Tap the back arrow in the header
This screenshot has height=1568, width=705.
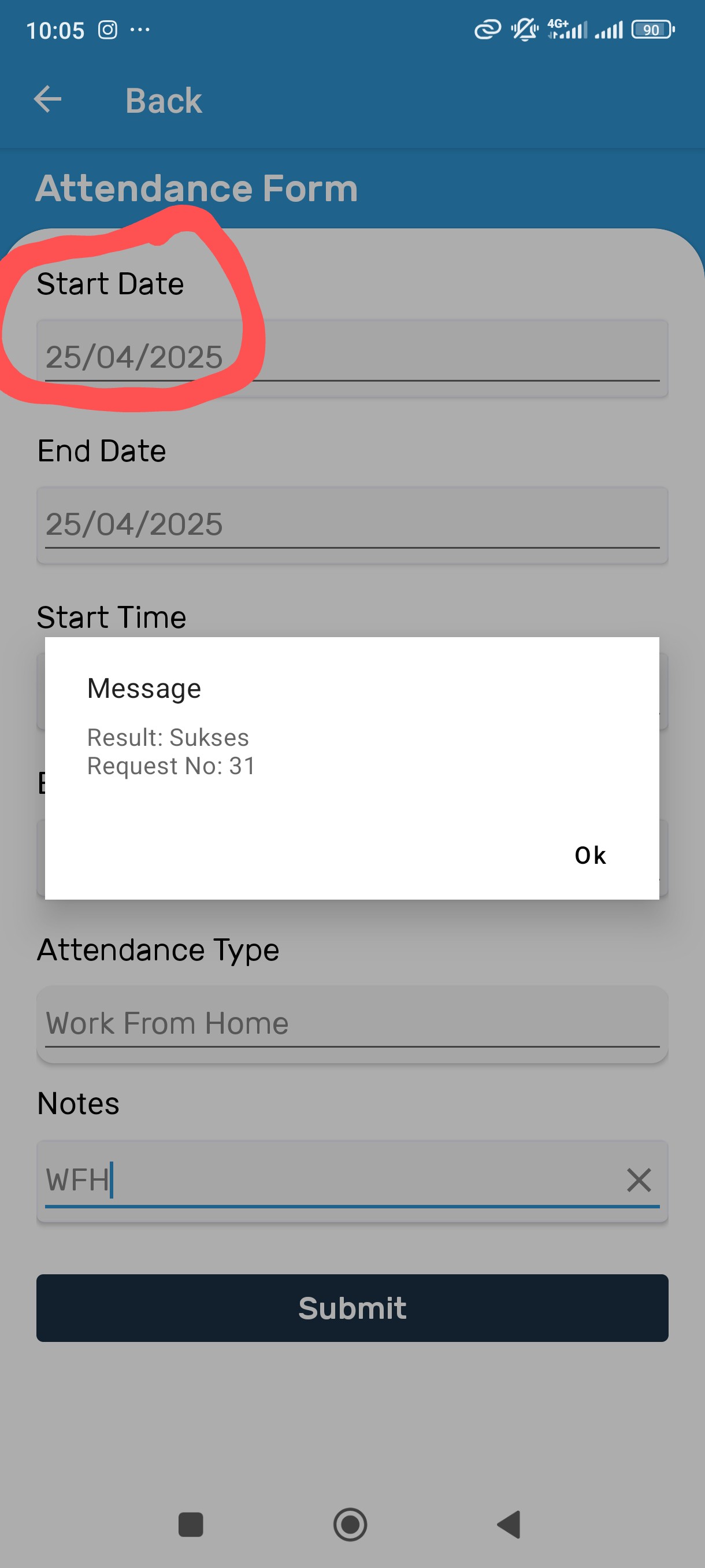(48, 99)
